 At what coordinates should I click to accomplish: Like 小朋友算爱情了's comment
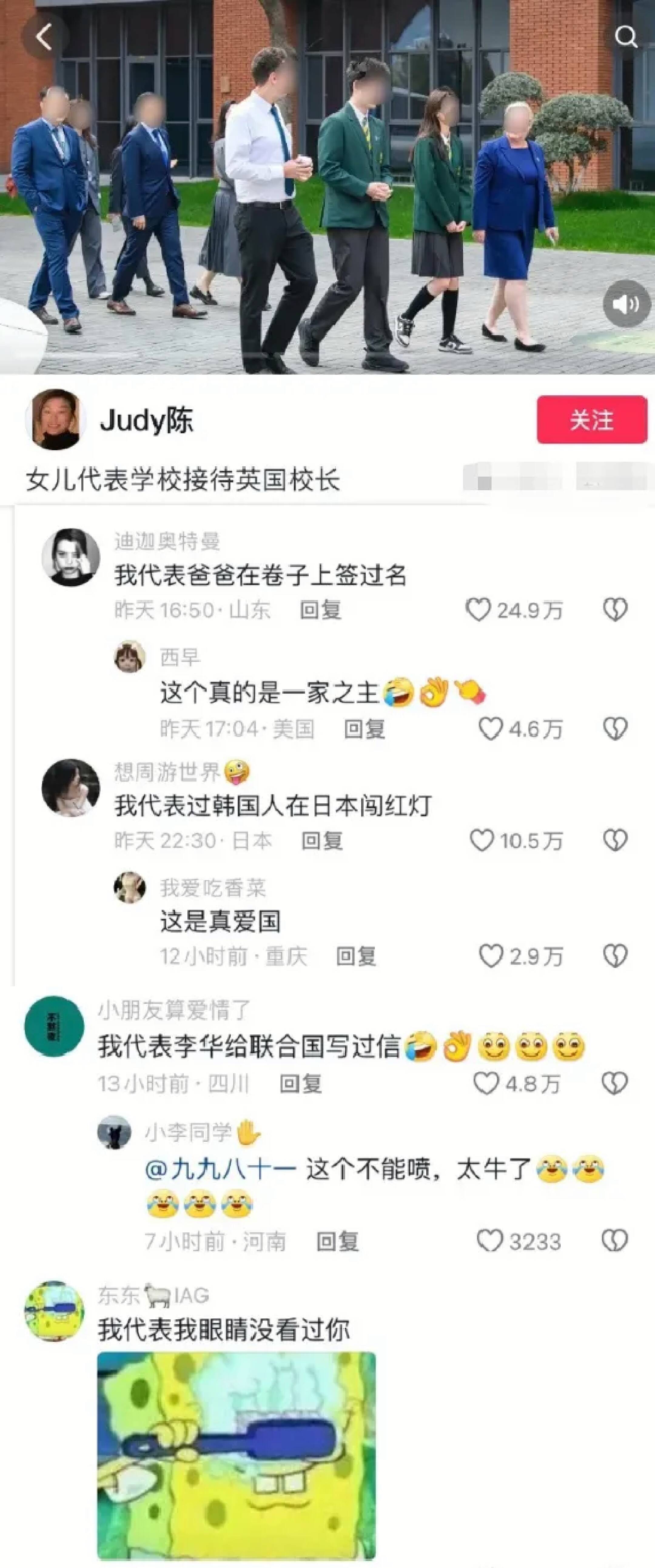pyautogui.click(x=486, y=1083)
